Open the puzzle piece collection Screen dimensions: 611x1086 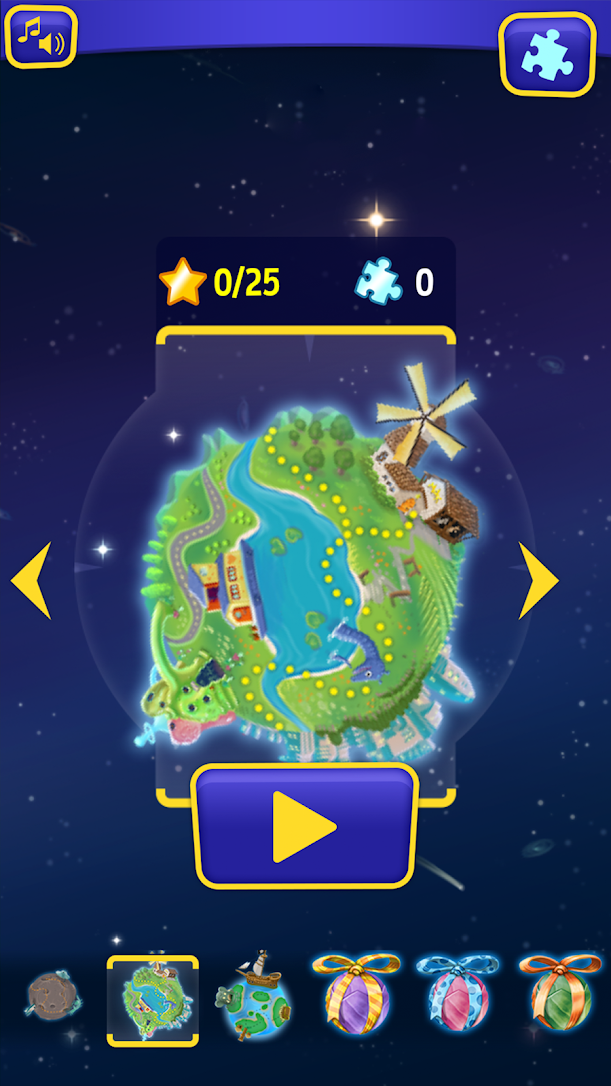546,53
